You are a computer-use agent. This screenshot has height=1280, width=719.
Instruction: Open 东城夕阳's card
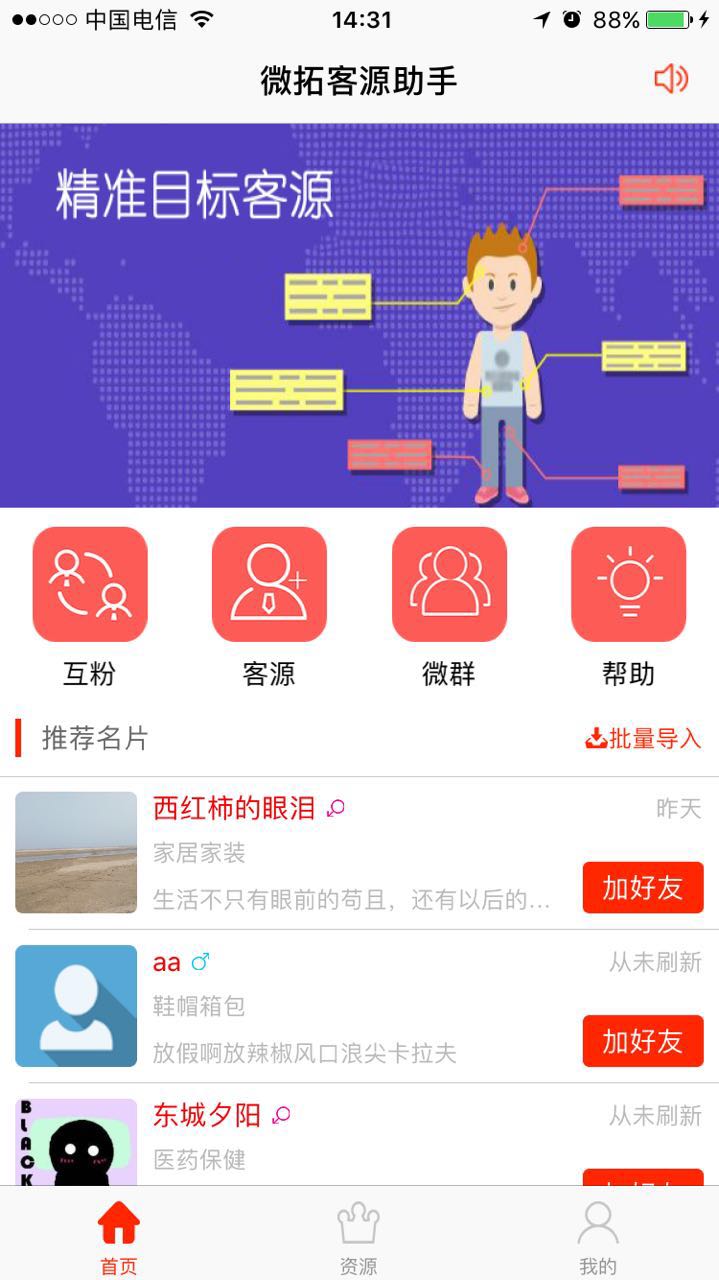[x=359, y=1136]
